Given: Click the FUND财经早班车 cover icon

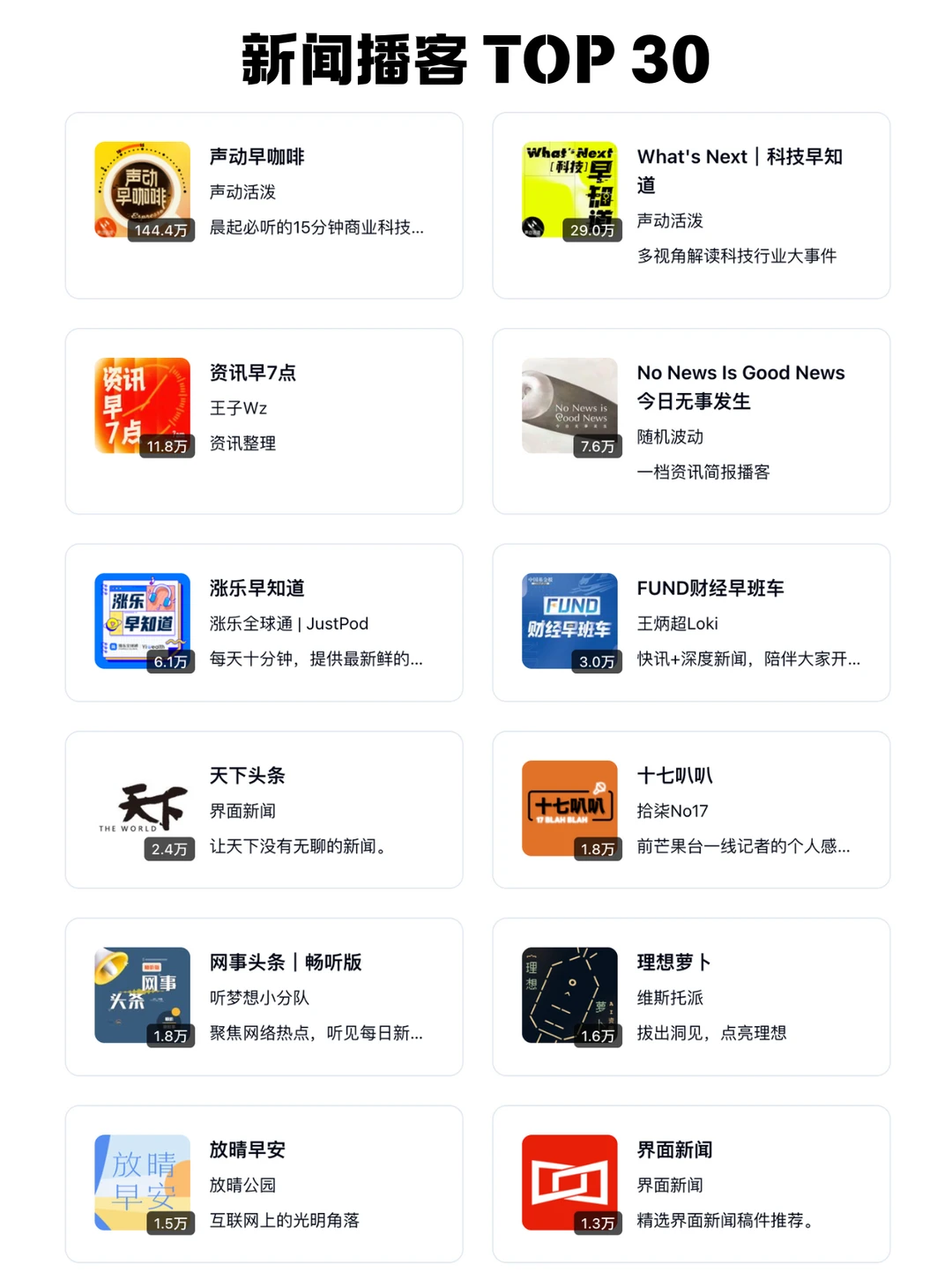Looking at the screenshot, I should (569, 620).
